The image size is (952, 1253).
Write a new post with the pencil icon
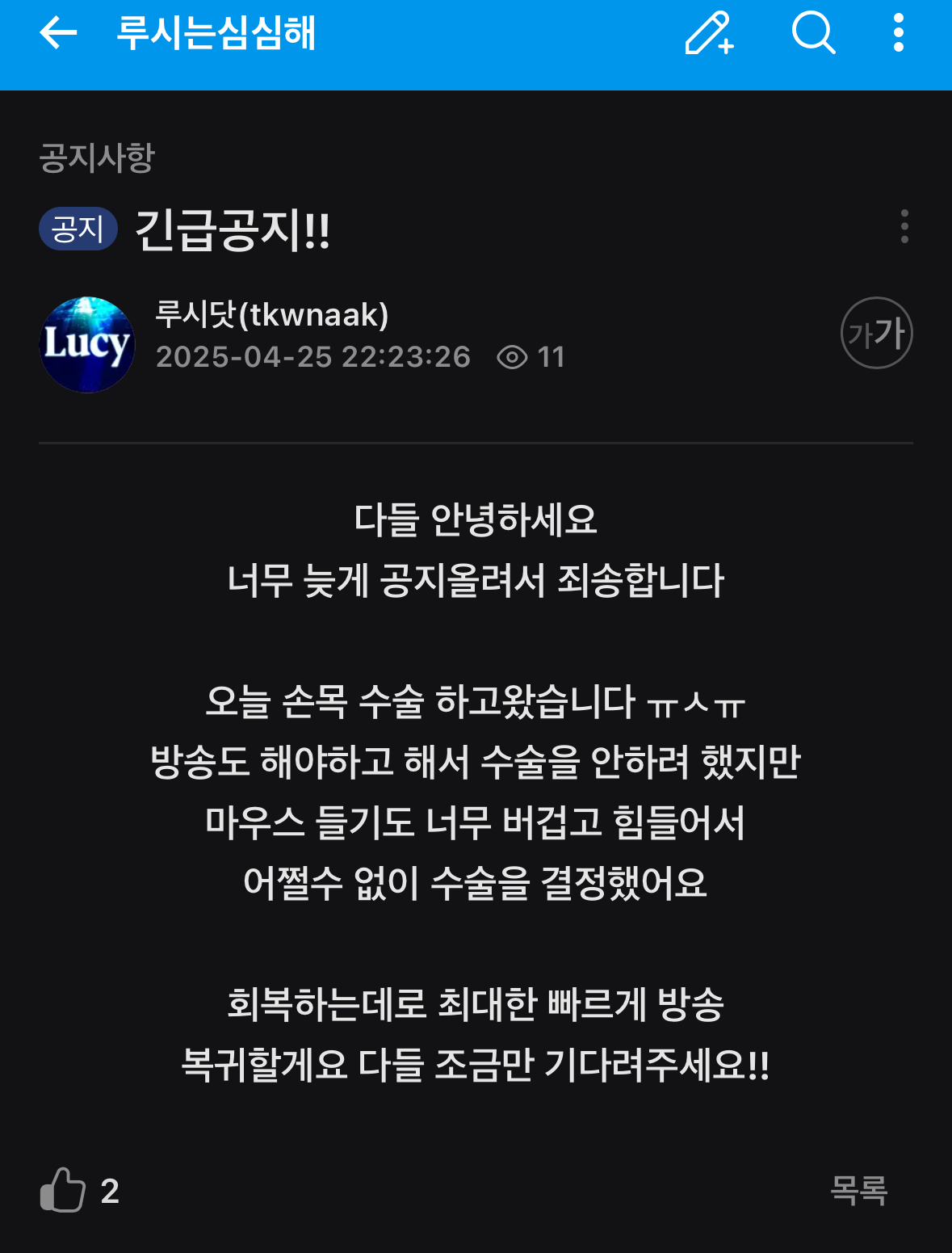[709, 33]
